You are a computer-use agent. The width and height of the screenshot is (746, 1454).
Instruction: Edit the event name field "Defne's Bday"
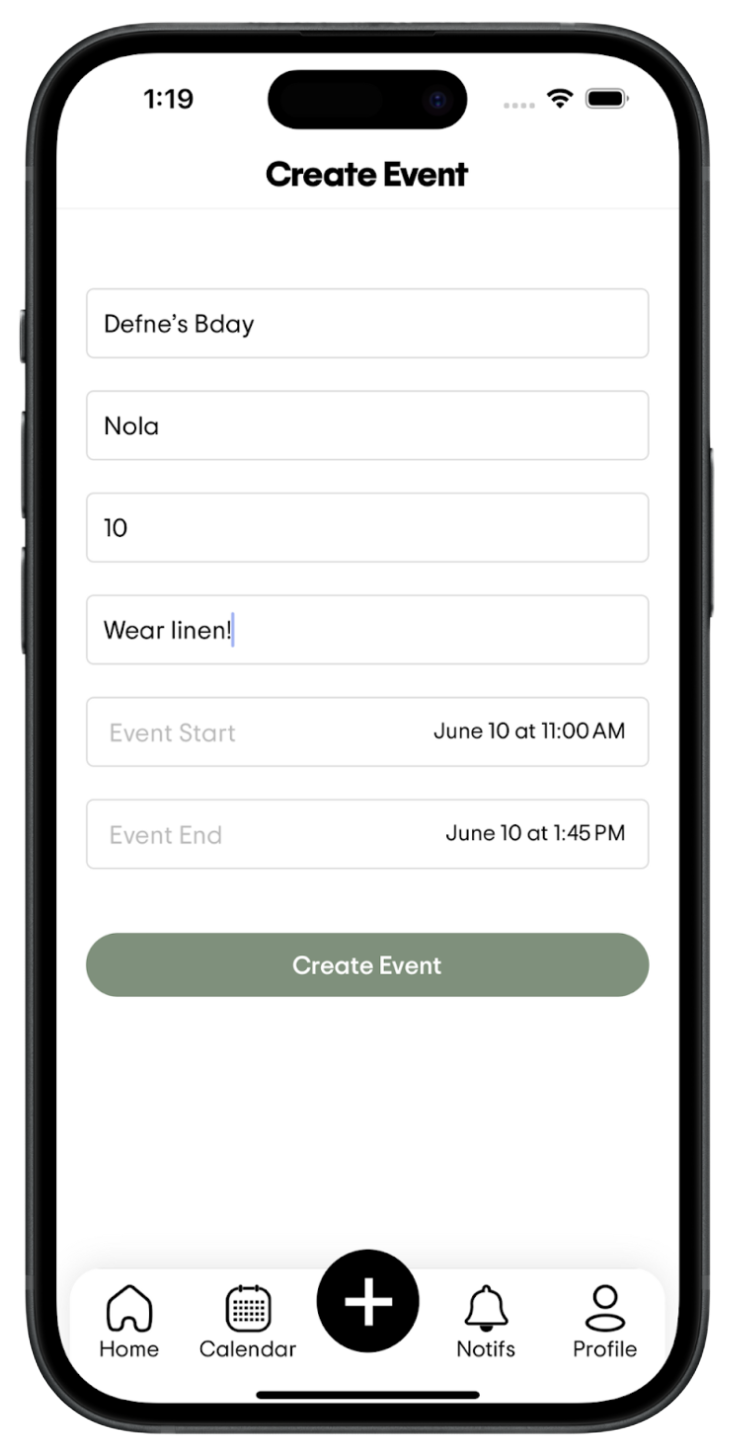tap(367, 324)
